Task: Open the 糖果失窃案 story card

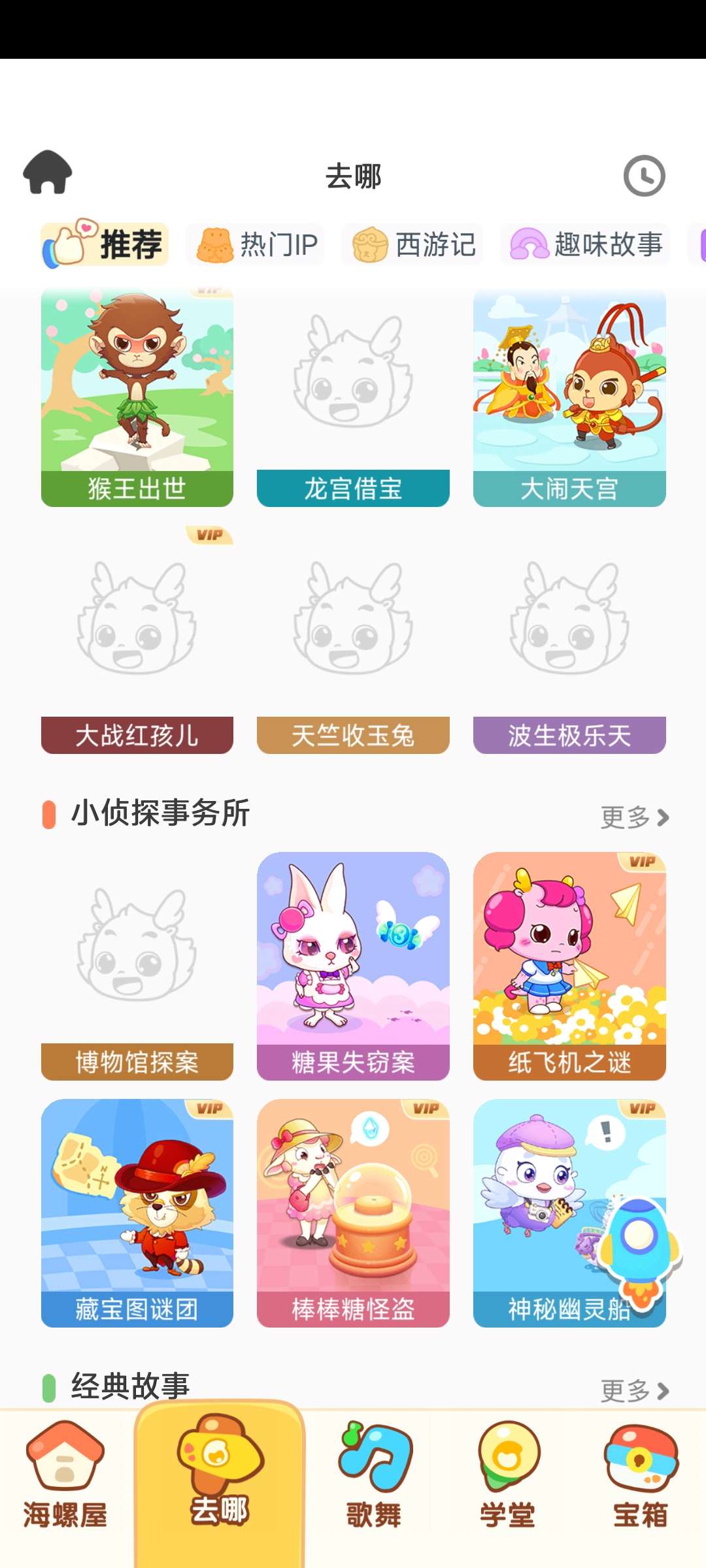Action: click(x=353, y=966)
